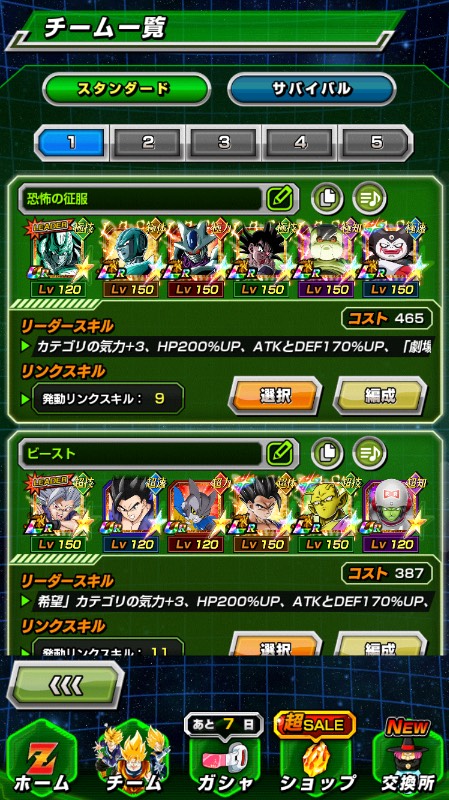Screen dimensions: 449x800
Task: Copy the 恐怖の征服 team
Action: pos(327,198)
